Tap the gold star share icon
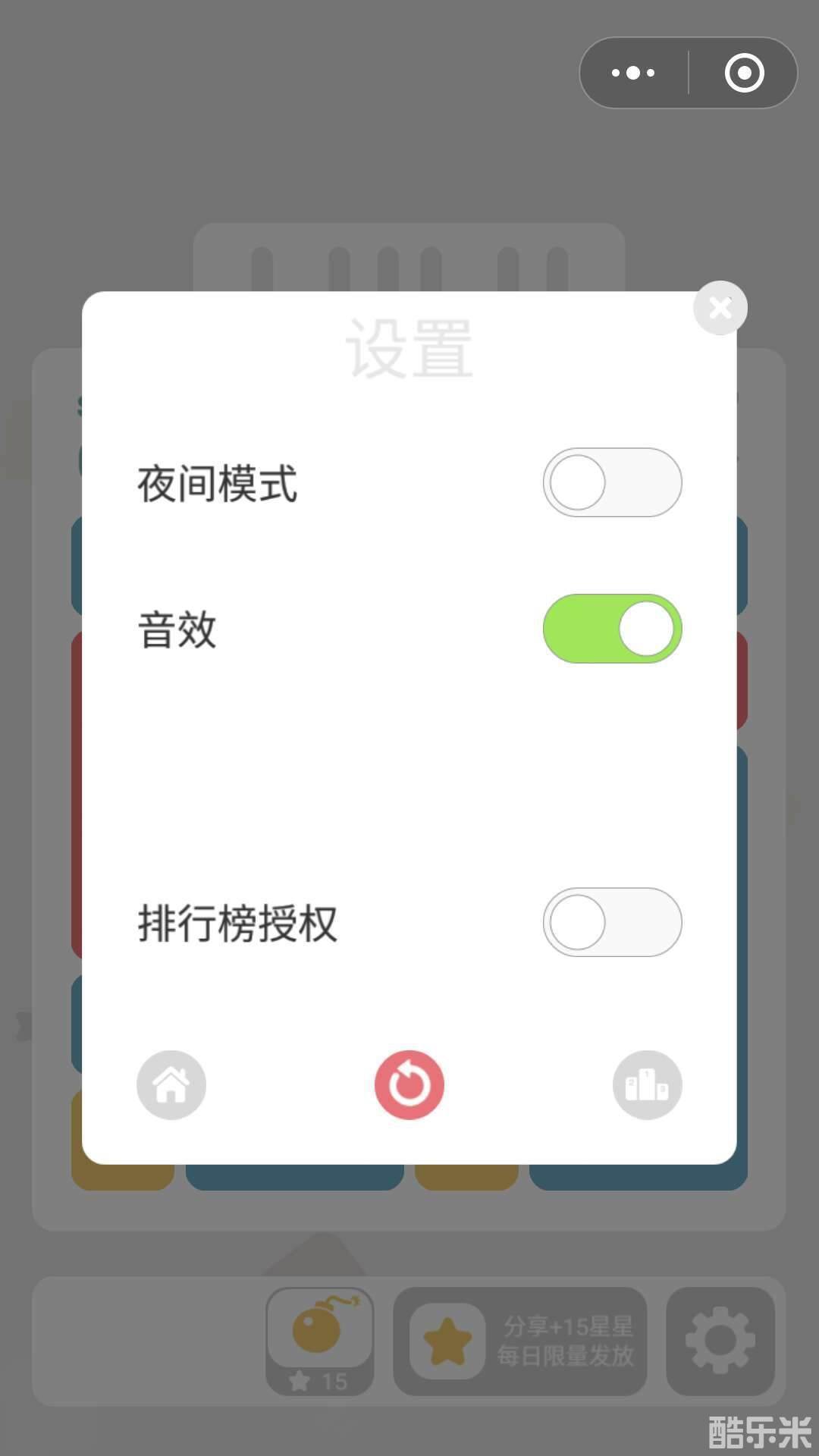The height and width of the screenshot is (1456, 819). pos(447,1342)
